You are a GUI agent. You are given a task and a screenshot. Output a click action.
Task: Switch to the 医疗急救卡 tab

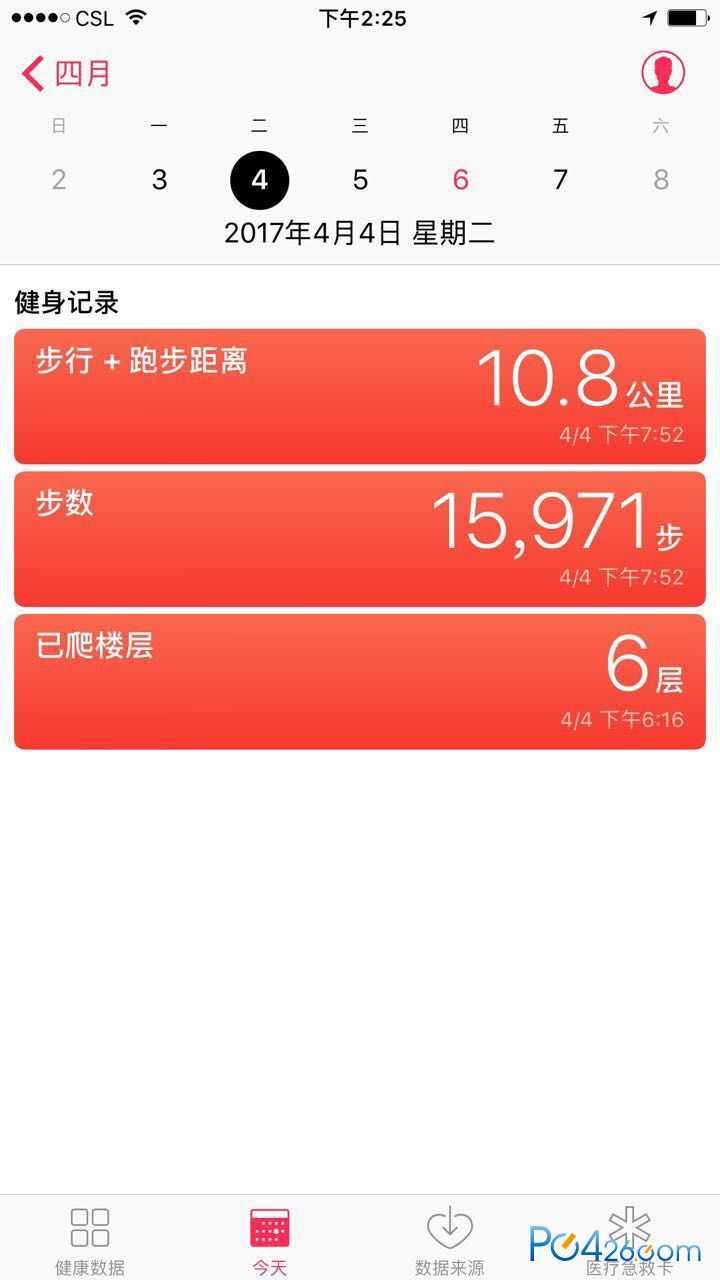pyautogui.click(x=630, y=1241)
